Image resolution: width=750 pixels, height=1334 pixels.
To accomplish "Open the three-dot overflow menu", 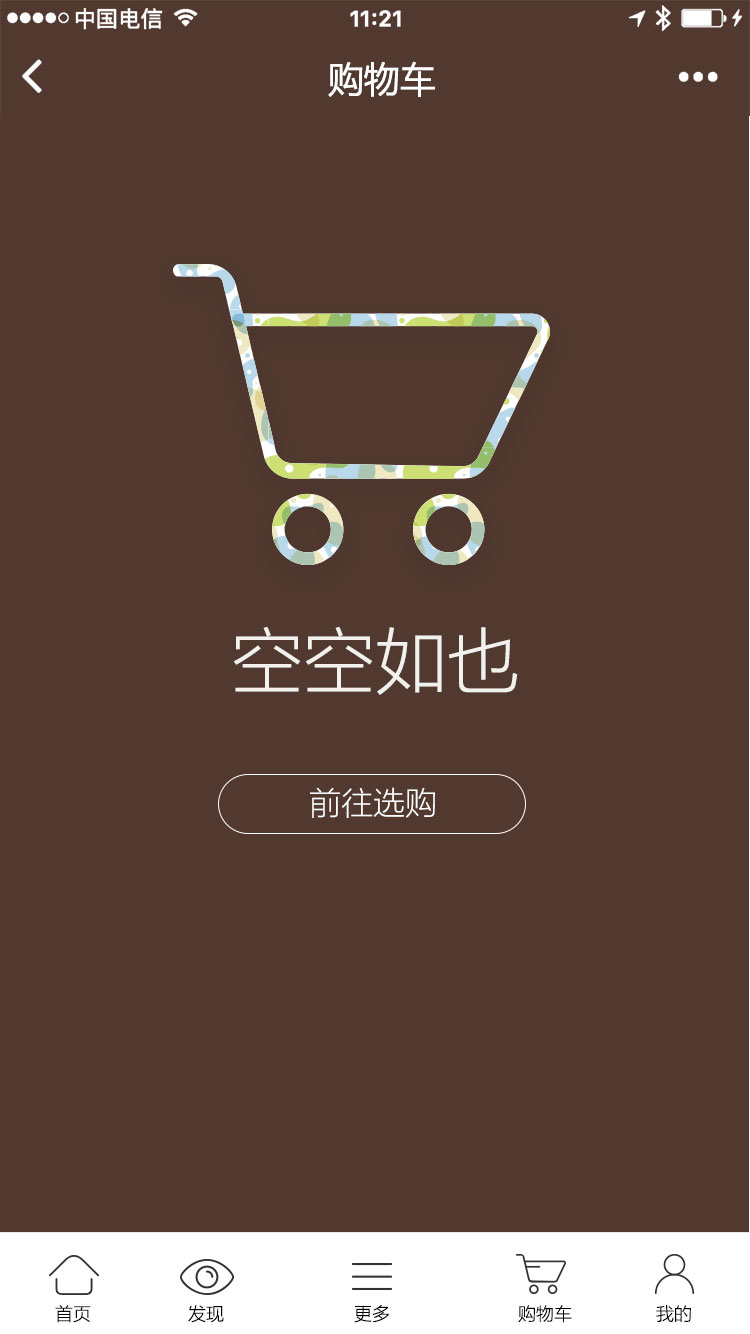I will click(x=697, y=77).
